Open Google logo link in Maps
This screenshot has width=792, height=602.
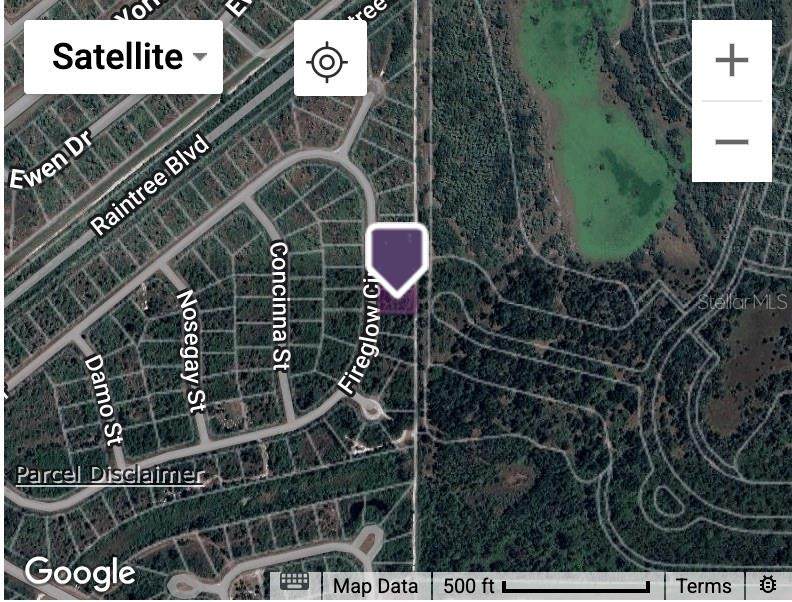pos(80,573)
